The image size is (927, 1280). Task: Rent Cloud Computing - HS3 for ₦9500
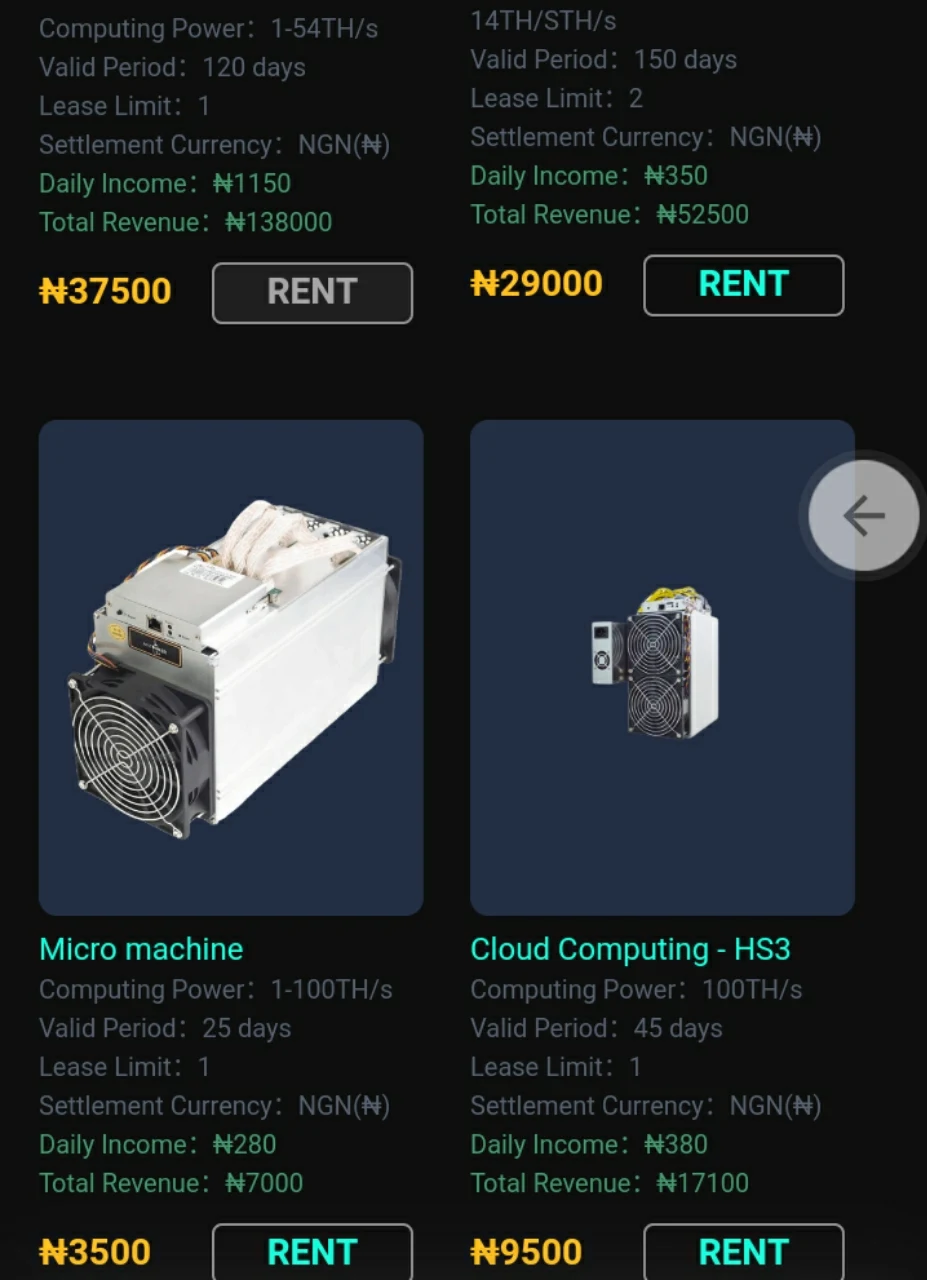pyautogui.click(x=743, y=1251)
